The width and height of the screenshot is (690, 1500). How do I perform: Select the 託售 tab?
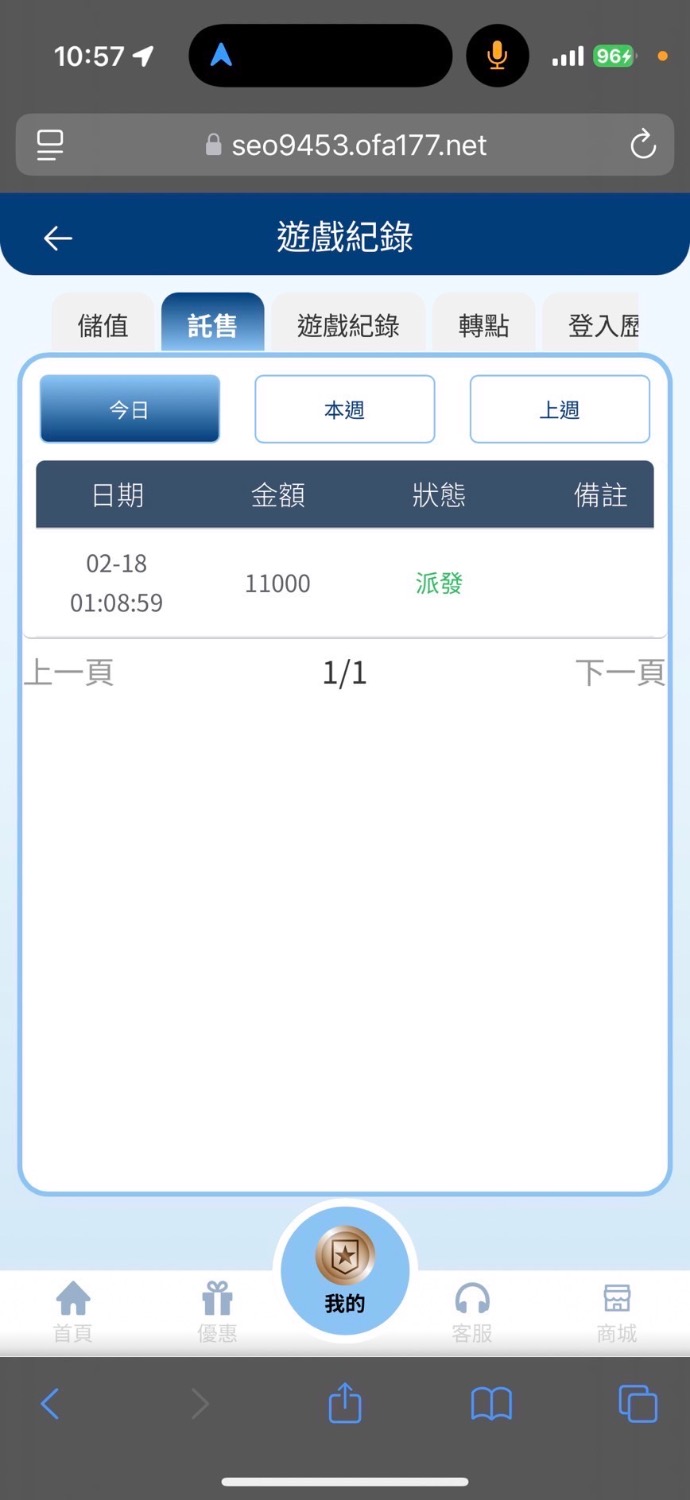pyautogui.click(x=212, y=325)
